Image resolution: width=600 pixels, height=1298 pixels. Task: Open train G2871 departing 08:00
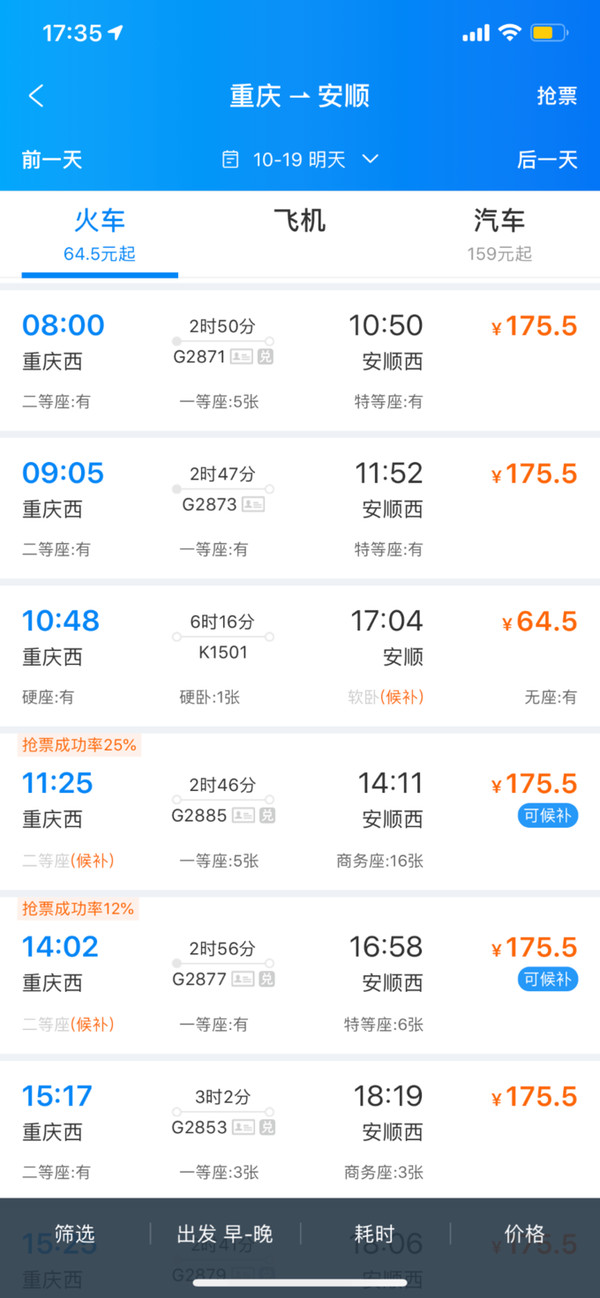coord(300,360)
